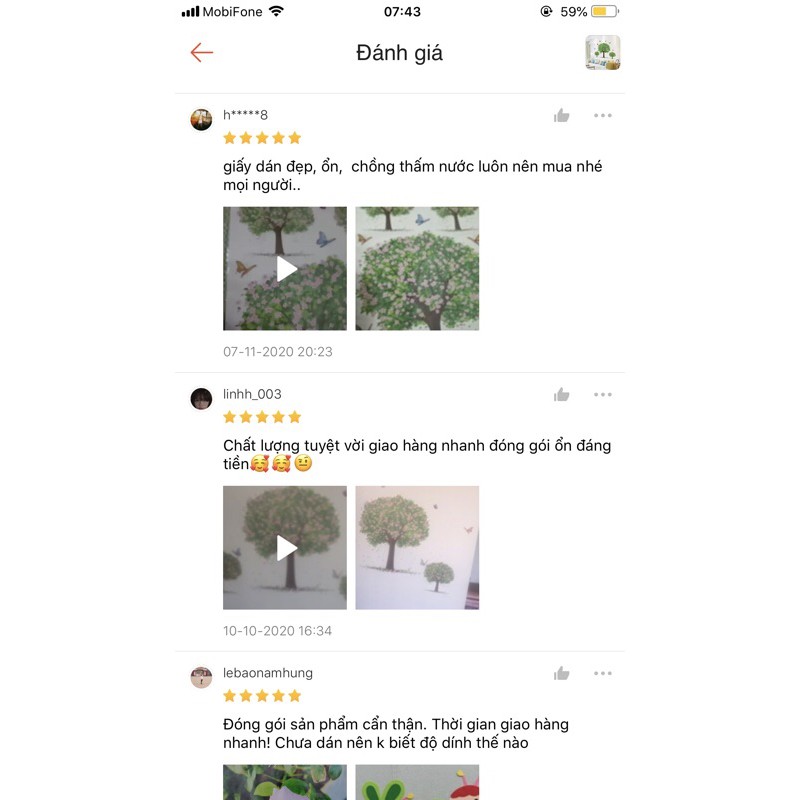Open more options on h*****8's review
This screenshot has width=800, height=800.
click(602, 116)
